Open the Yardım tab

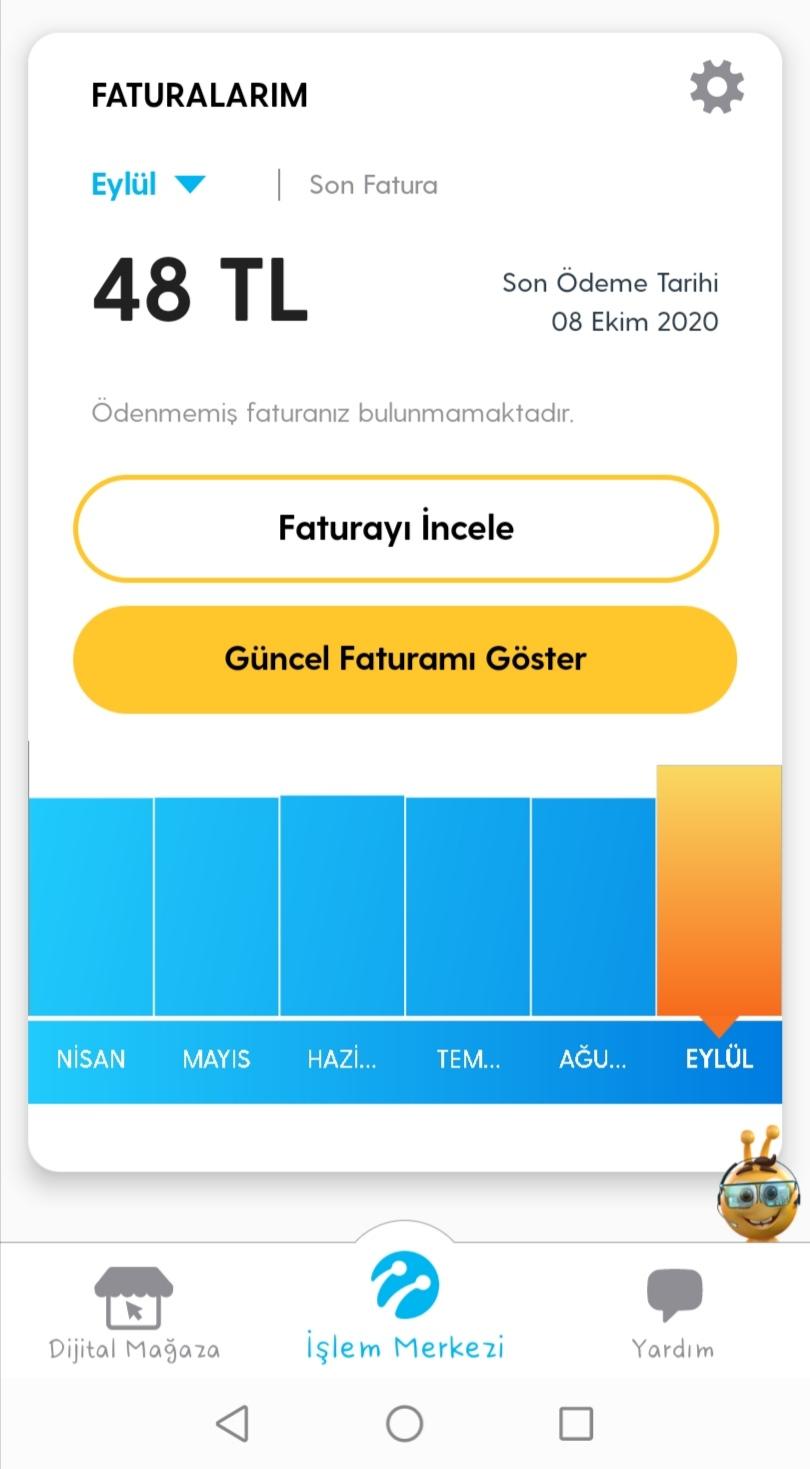point(673,1313)
